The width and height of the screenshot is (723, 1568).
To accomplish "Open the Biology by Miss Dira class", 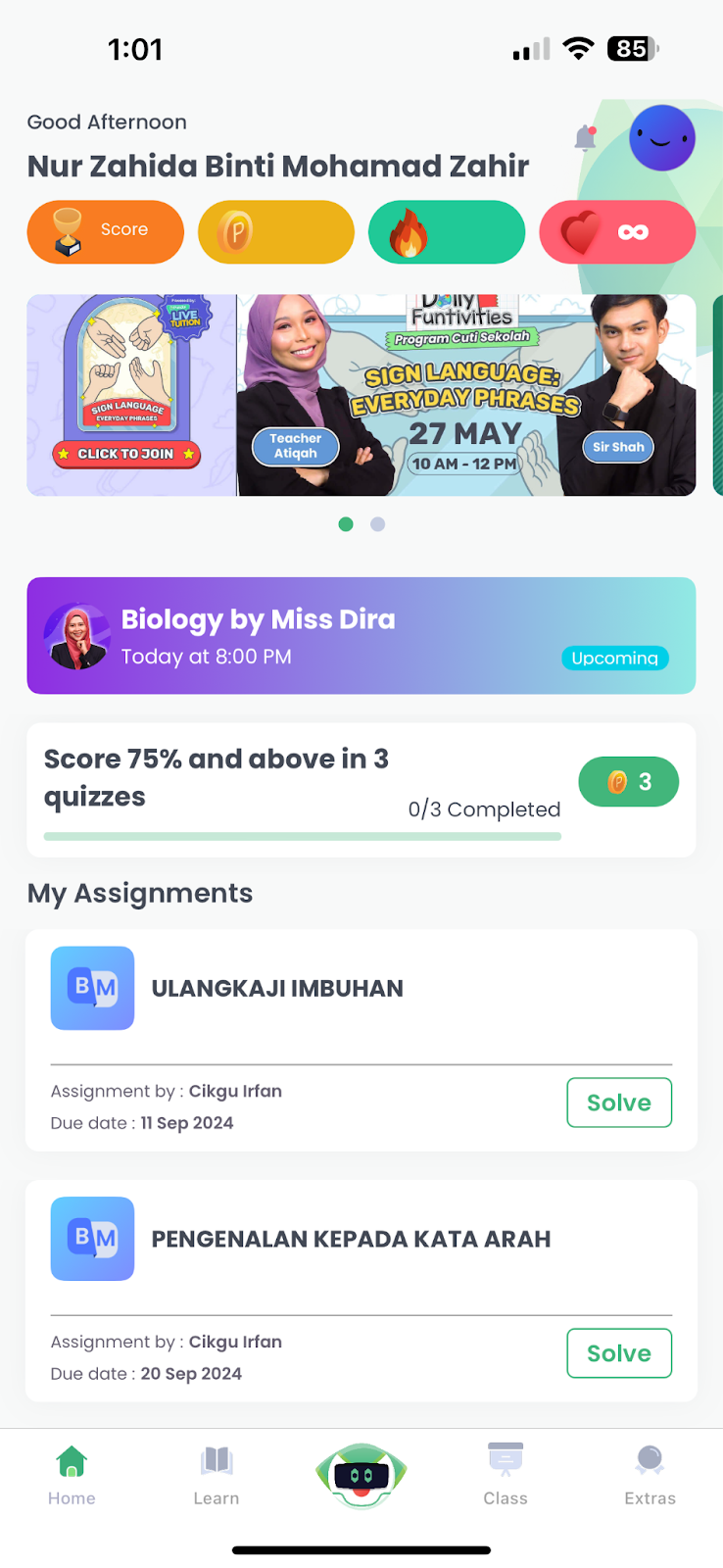I will pyautogui.click(x=361, y=636).
